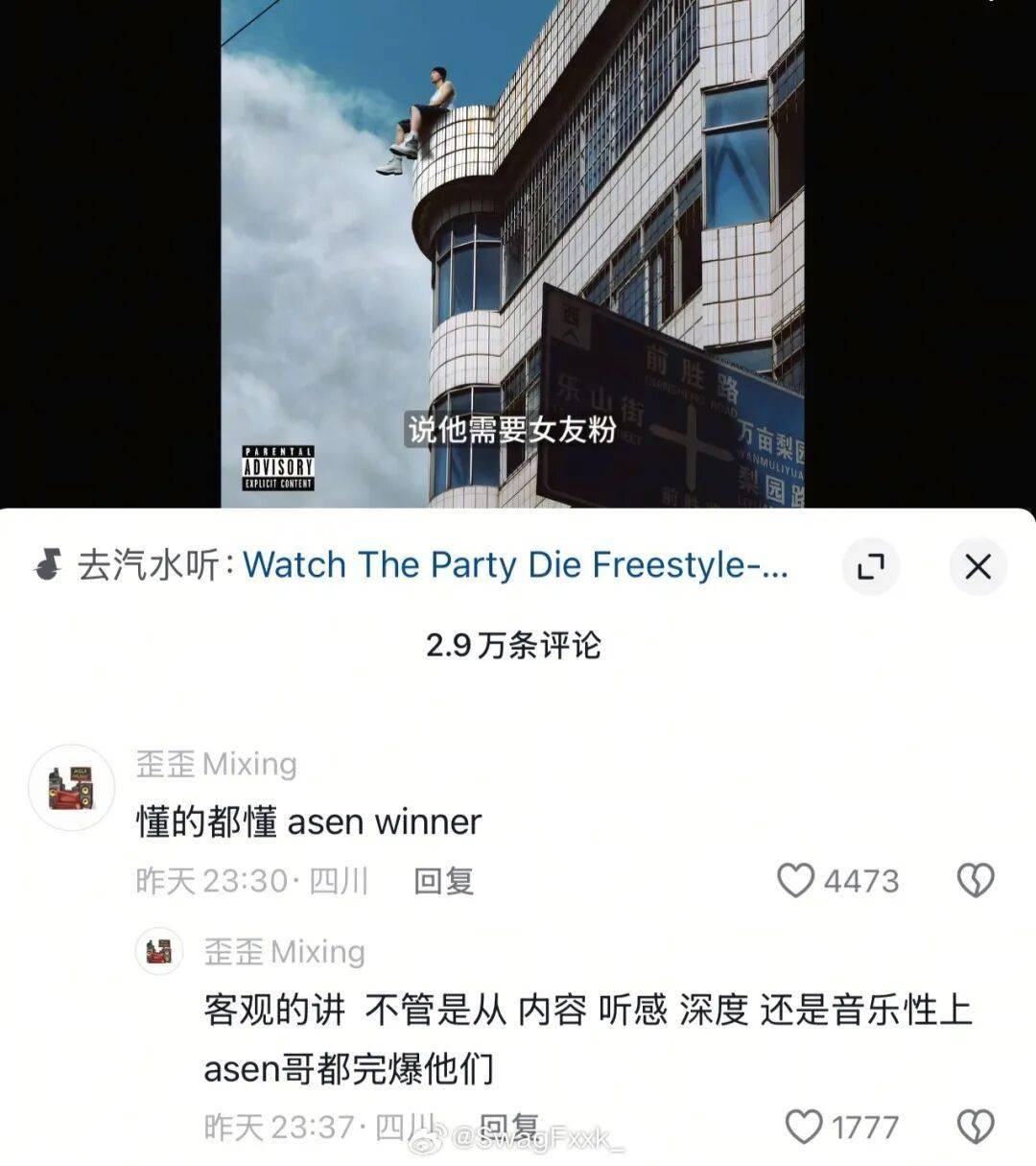Viewport: 1036px width, 1166px height.
Task: Dislike the comment 懂的都懂 asen winner
Action: 976,880
